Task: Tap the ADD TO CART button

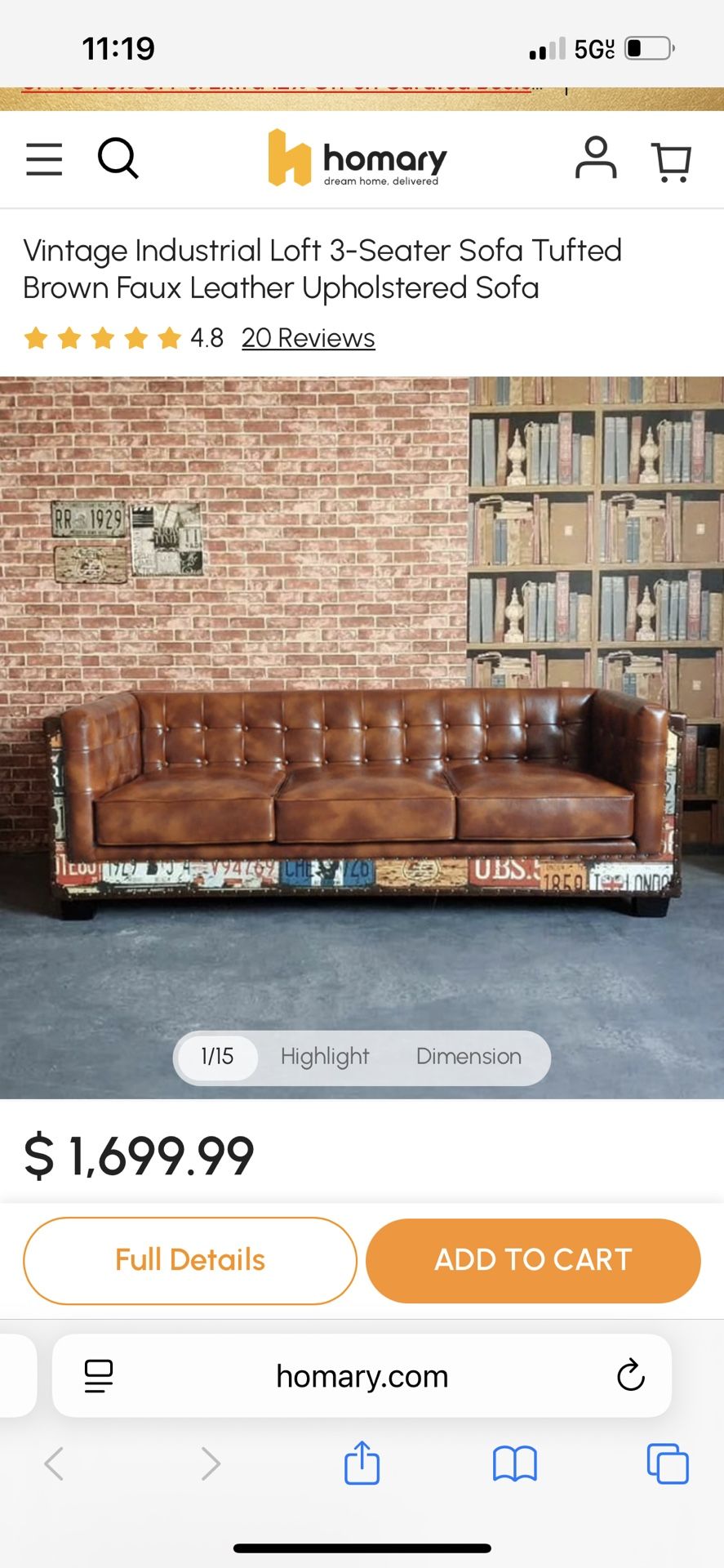Action: [x=532, y=1259]
